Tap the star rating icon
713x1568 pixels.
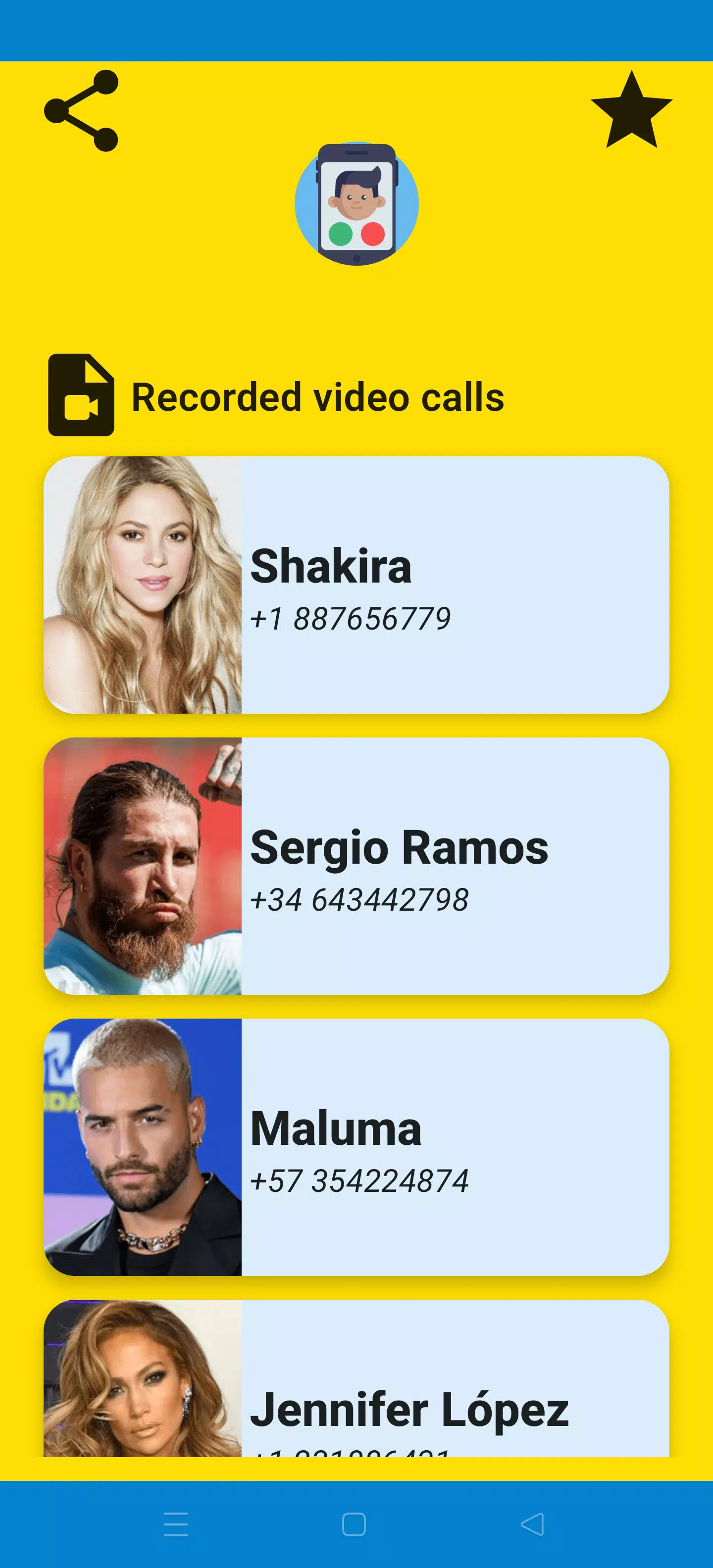point(631,110)
